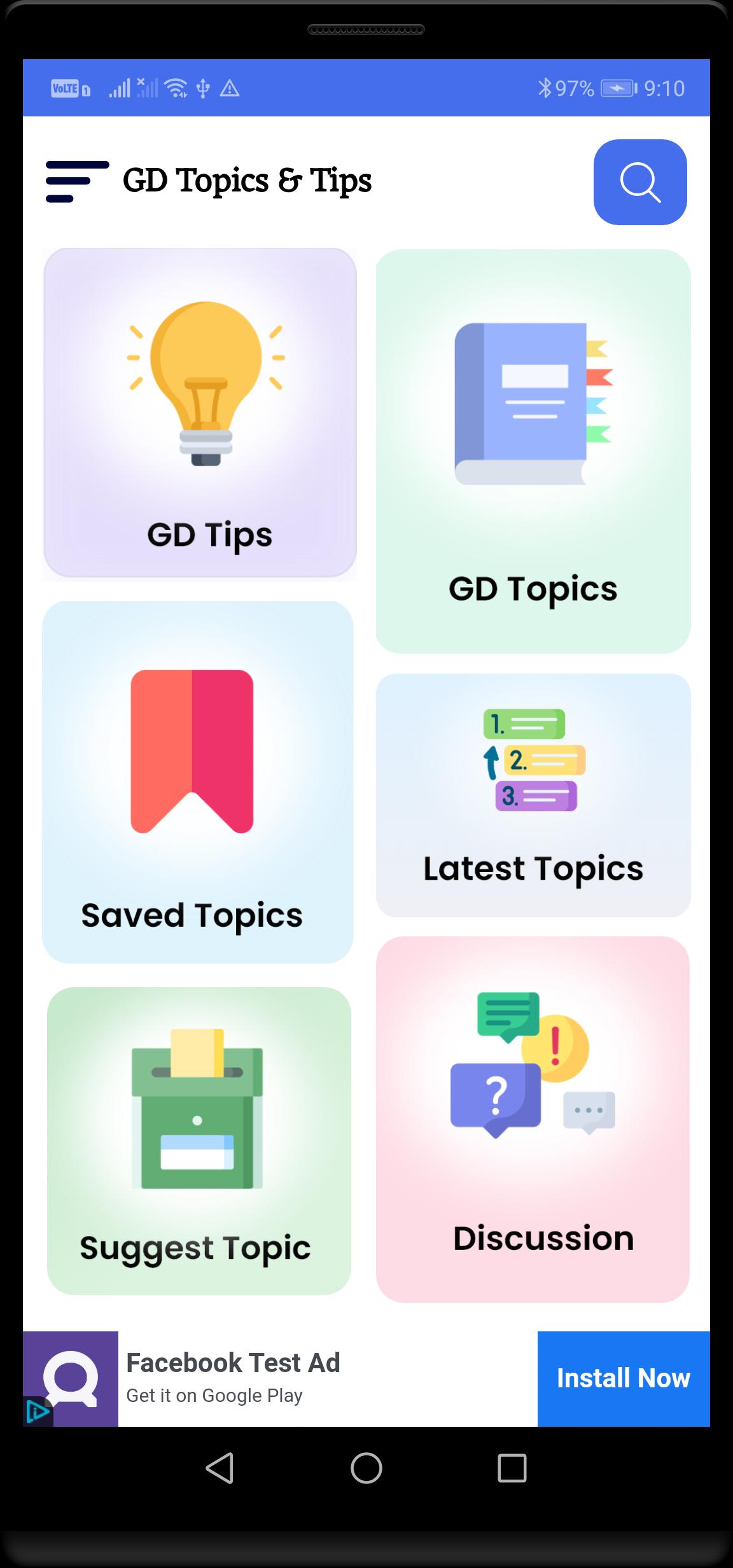Open the GD Topics card
The width and height of the screenshot is (733, 1568).
pos(533,452)
